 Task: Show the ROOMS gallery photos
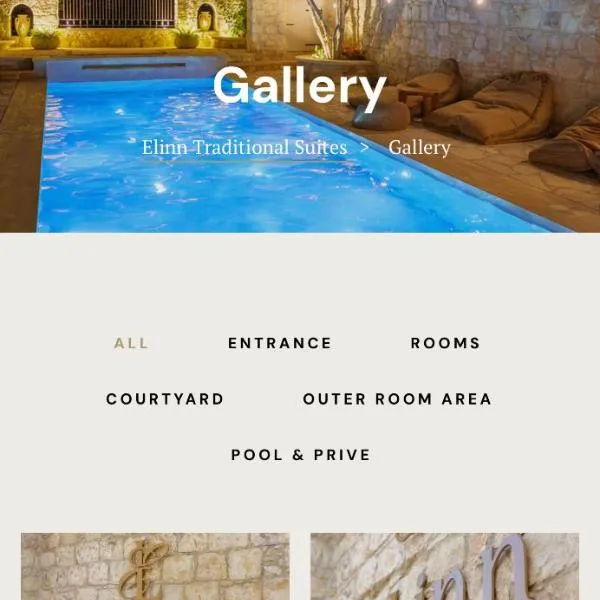(x=445, y=343)
